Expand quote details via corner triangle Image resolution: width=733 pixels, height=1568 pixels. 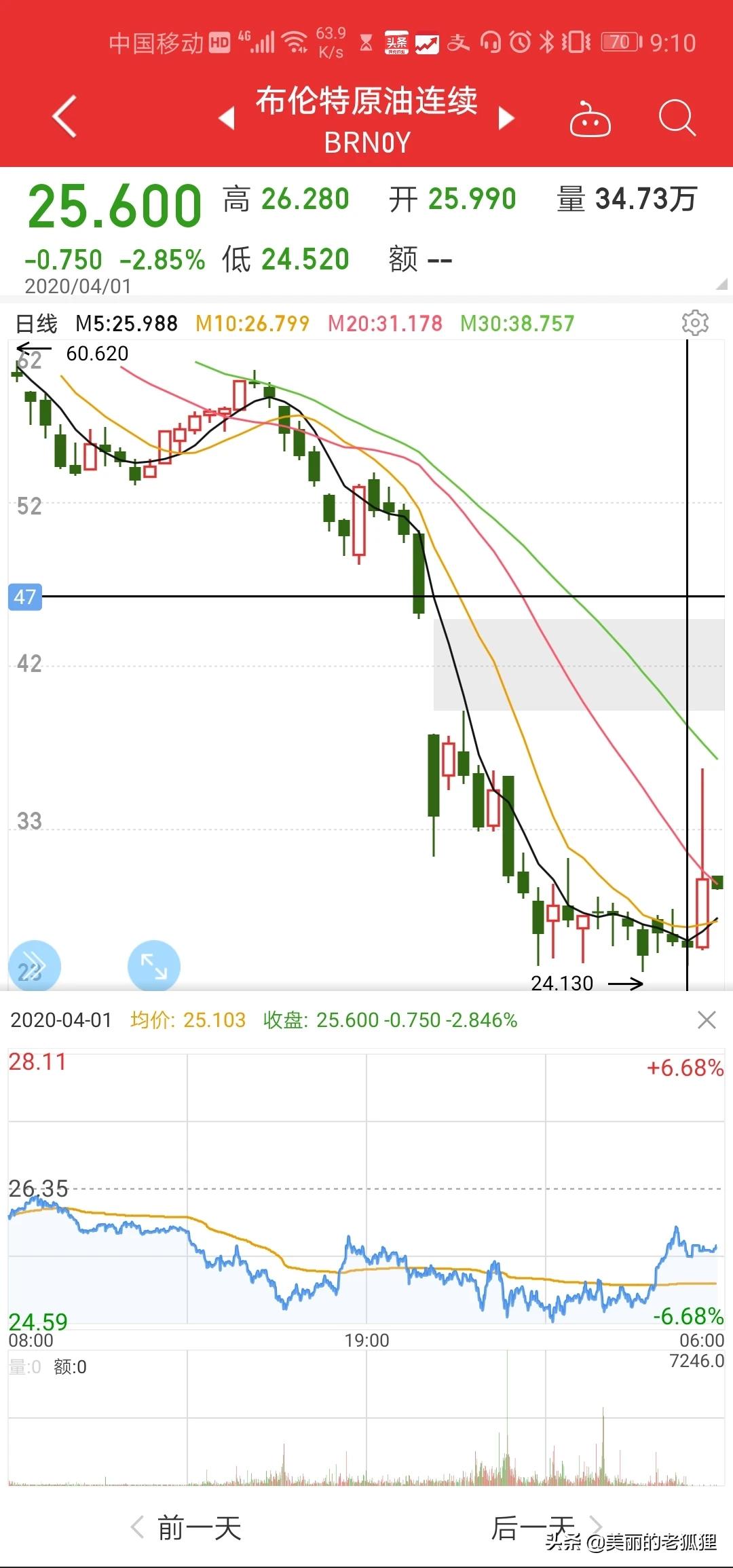point(721,284)
